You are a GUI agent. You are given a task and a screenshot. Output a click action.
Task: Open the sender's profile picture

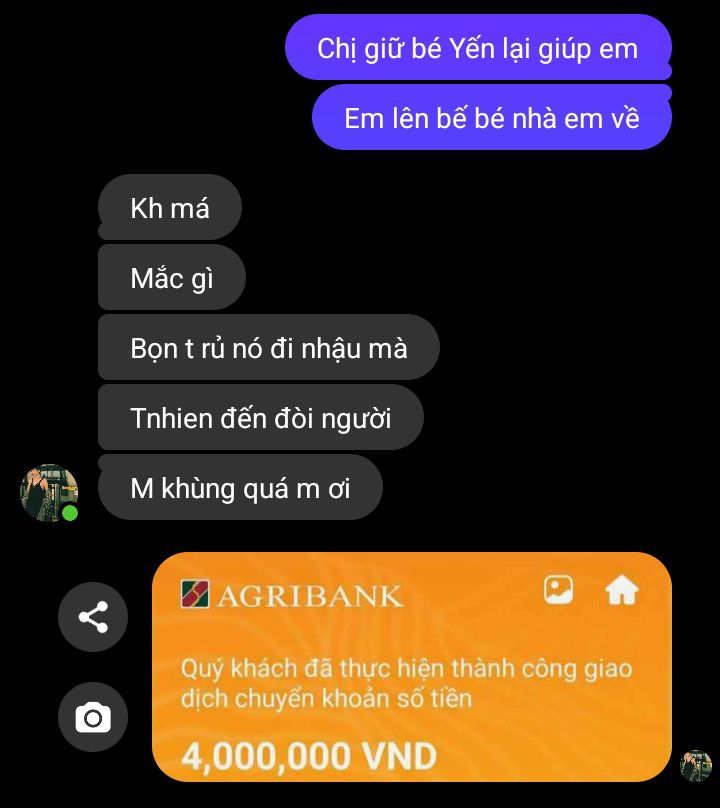click(x=48, y=492)
